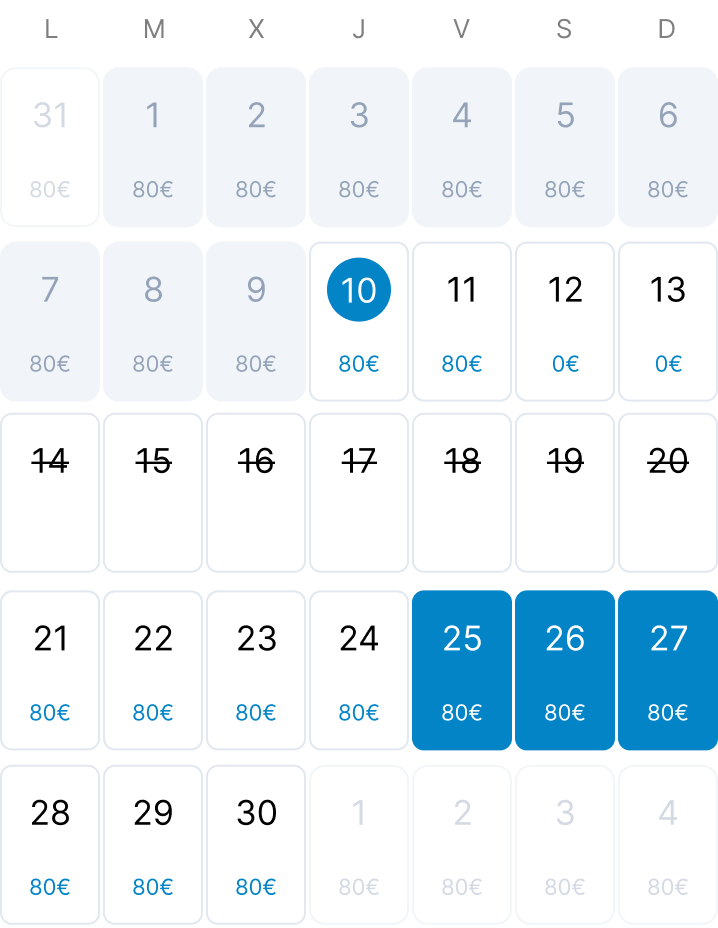Select date 23 at 80€
718x928 pixels.
point(256,670)
